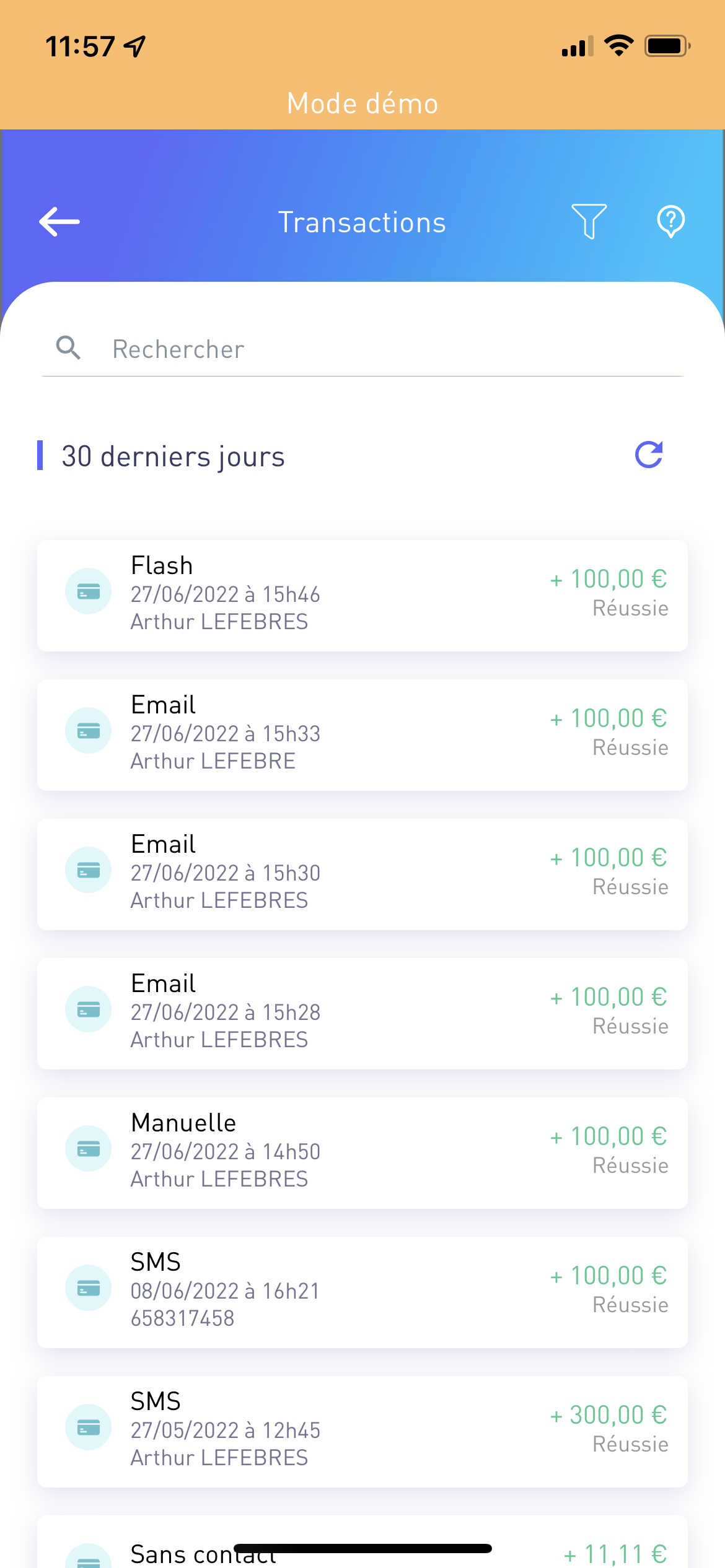Open the help question mark icon
This screenshot has width=725, height=1568.
670,221
